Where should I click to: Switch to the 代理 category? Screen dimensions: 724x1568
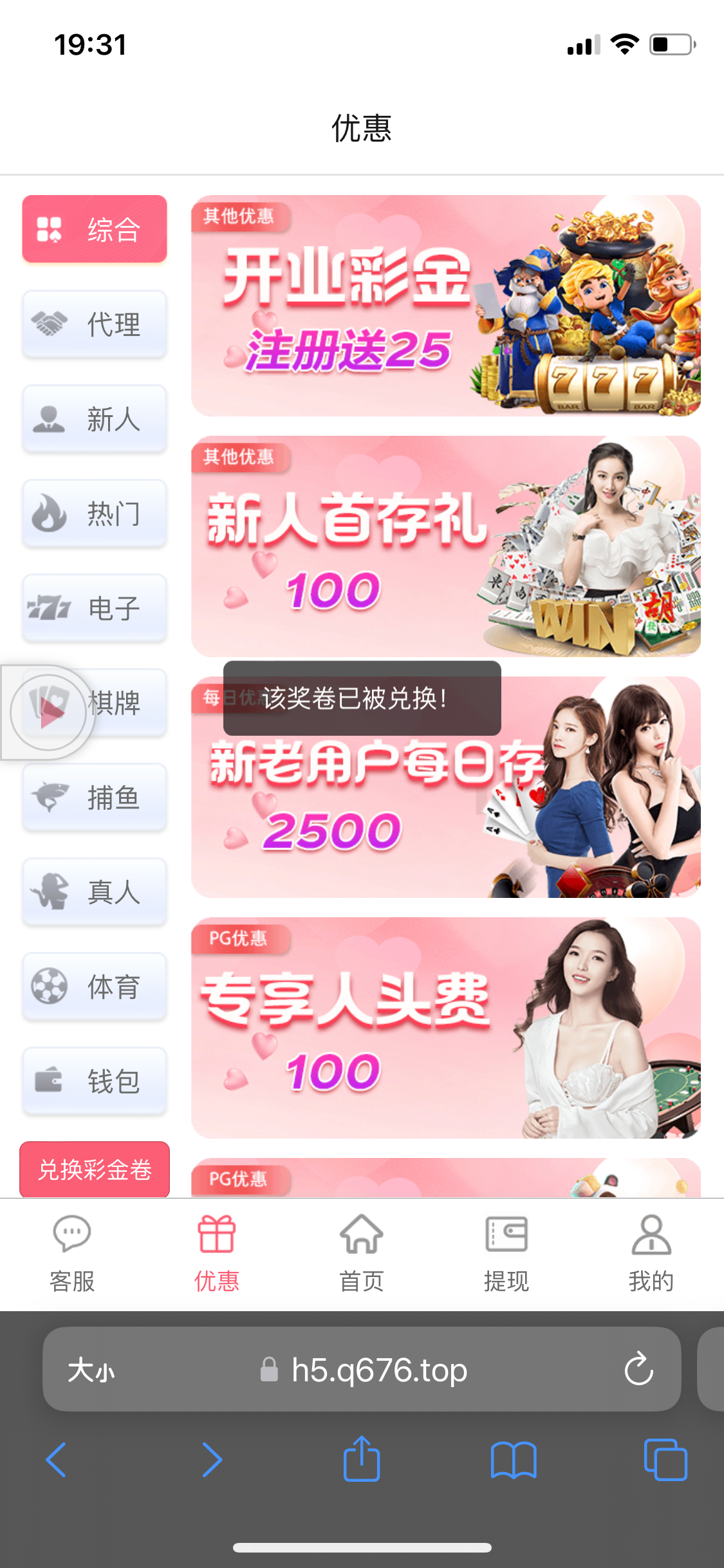click(x=95, y=324)
